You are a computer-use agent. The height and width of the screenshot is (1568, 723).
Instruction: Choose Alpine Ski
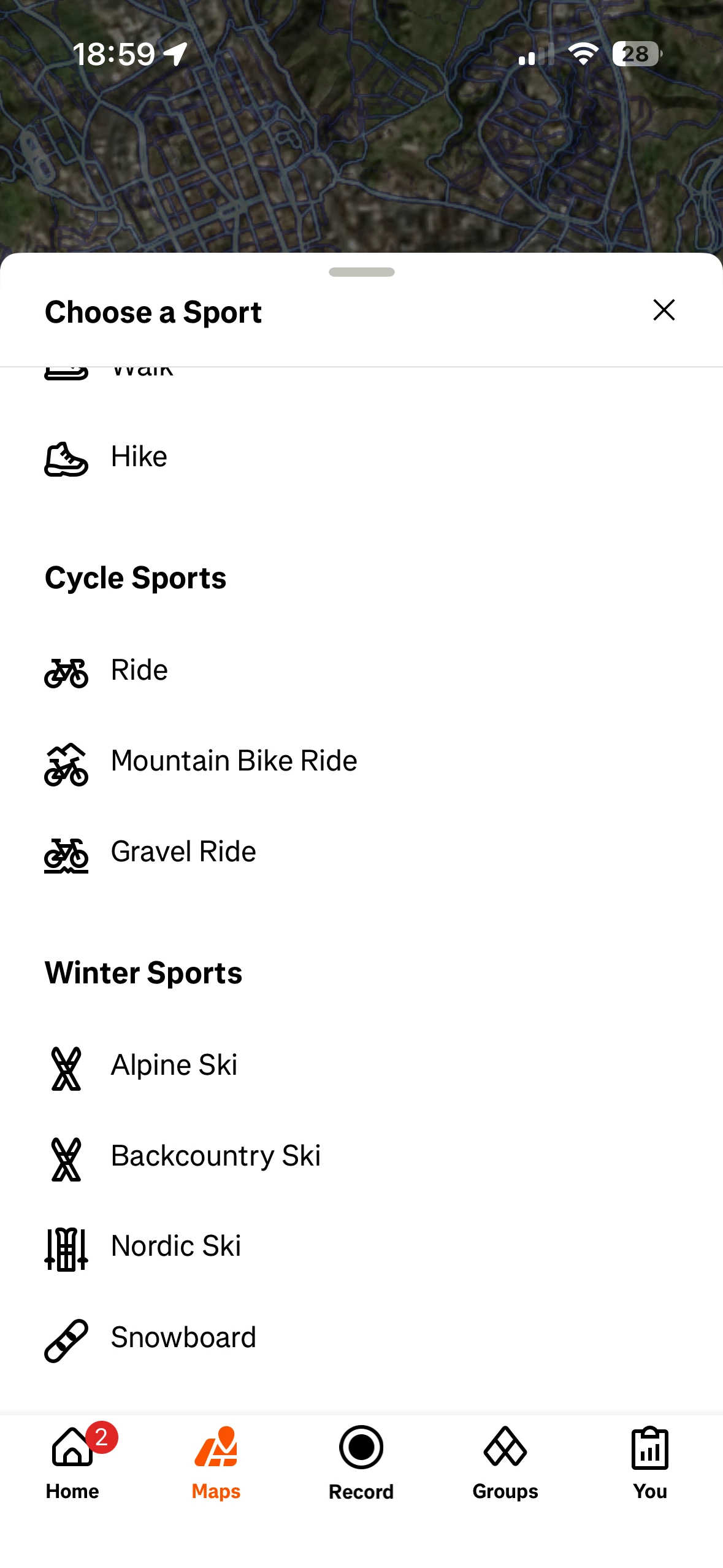(174, 1066)
